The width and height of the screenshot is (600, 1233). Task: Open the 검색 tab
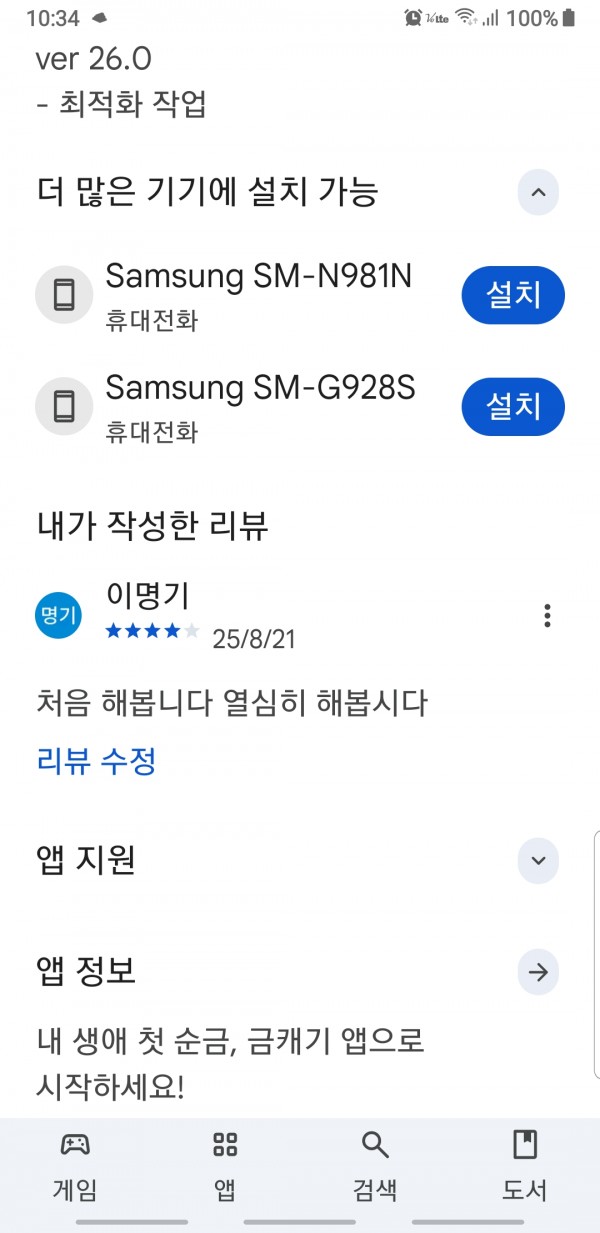coord(375,1166)
